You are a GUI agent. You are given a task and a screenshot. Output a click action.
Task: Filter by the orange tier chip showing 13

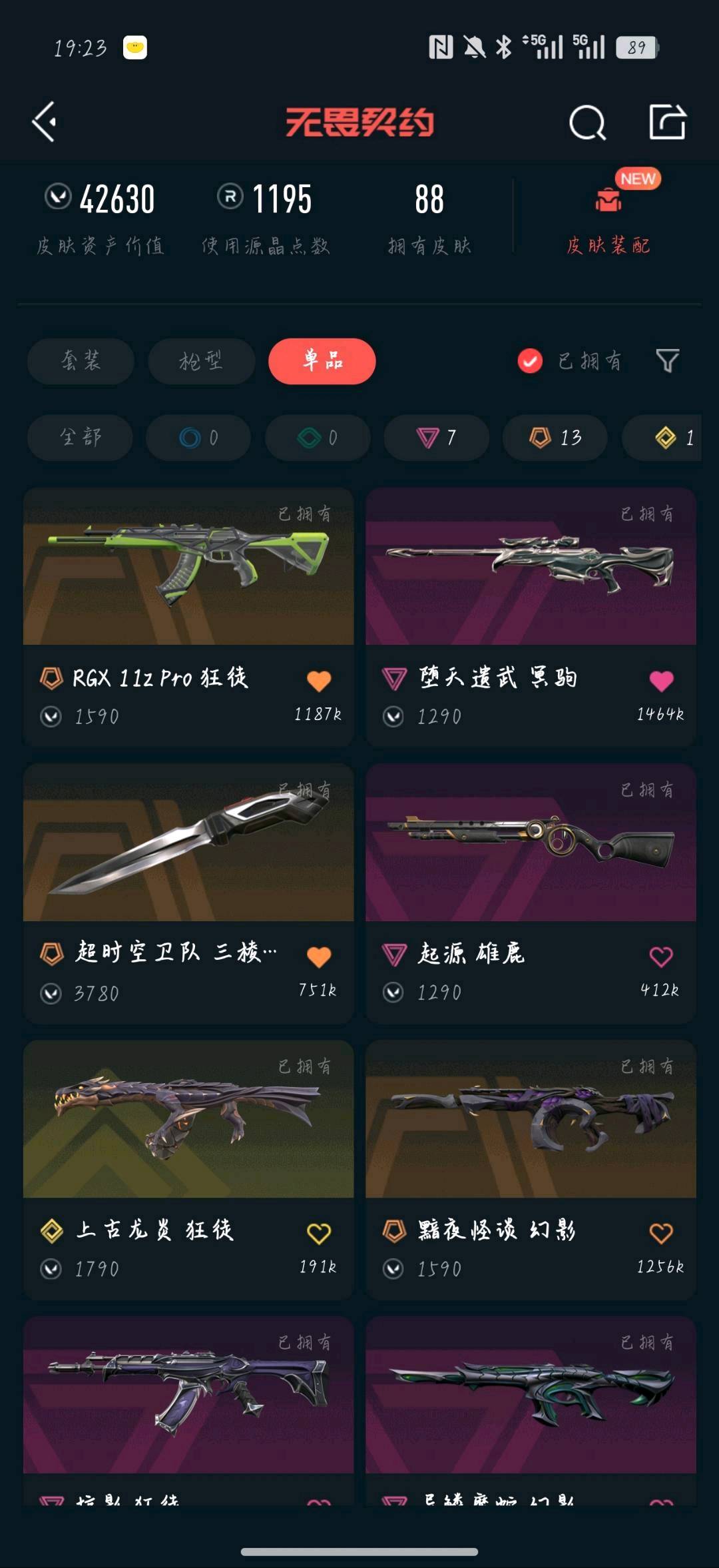(x=555, y=438)
